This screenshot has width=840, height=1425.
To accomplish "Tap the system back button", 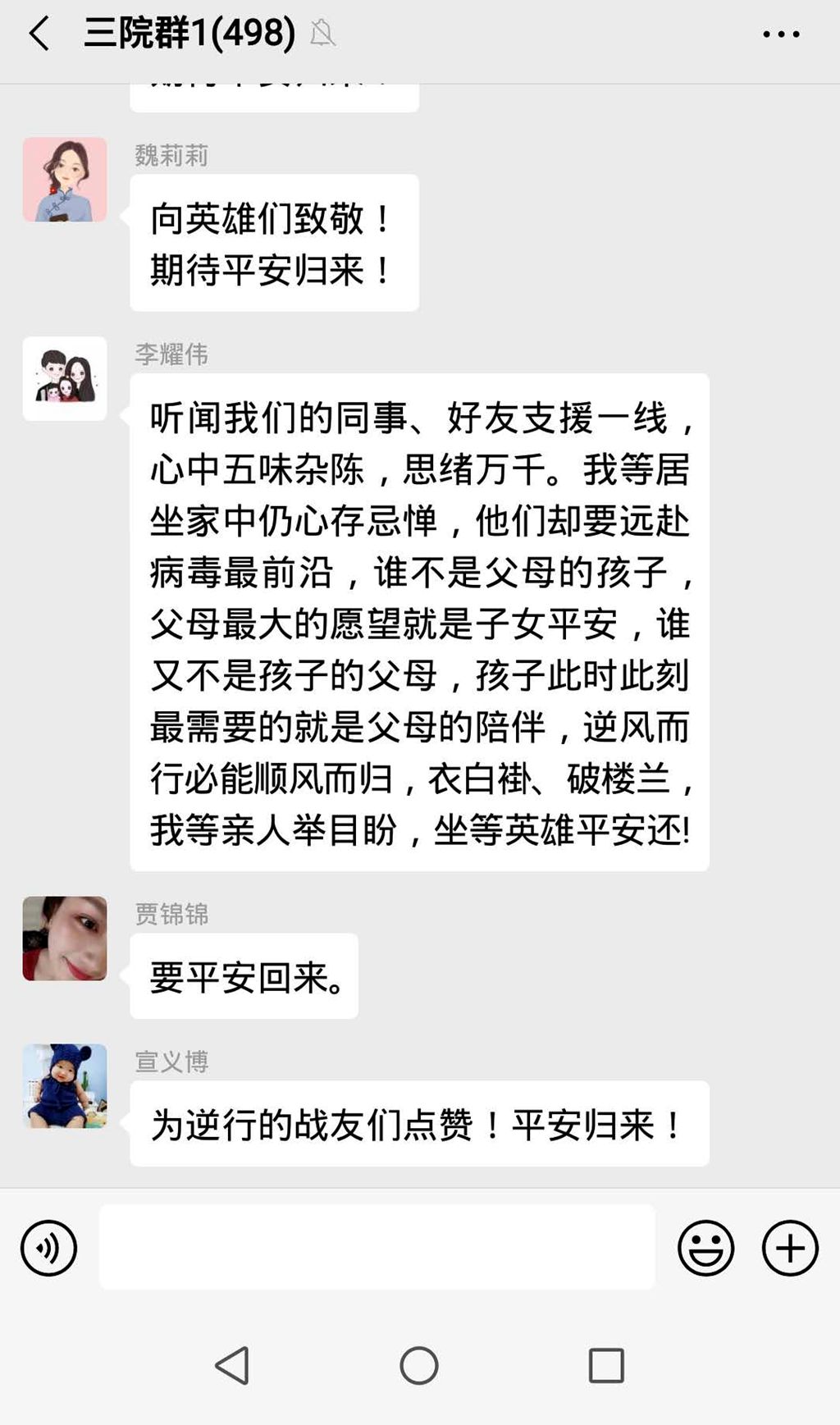I will coord(232,1366).
